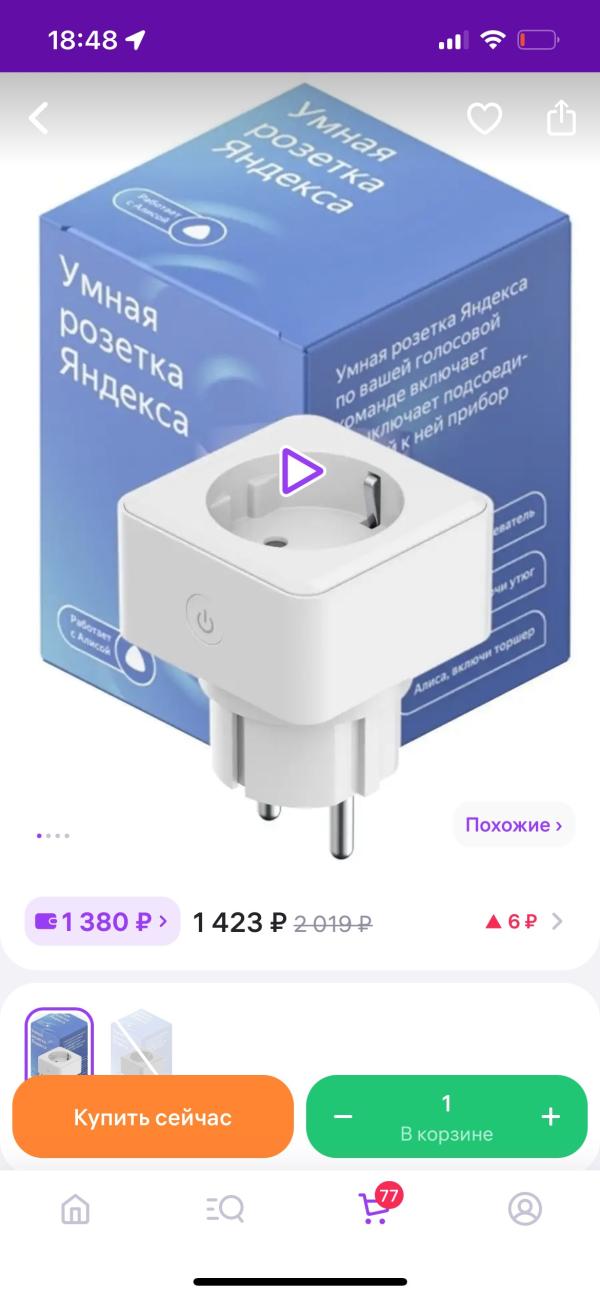This screenshot has height=1297, width=600.
Task: Open the 1 380 ₽ wallet price details
Action: tap(102, 921)
